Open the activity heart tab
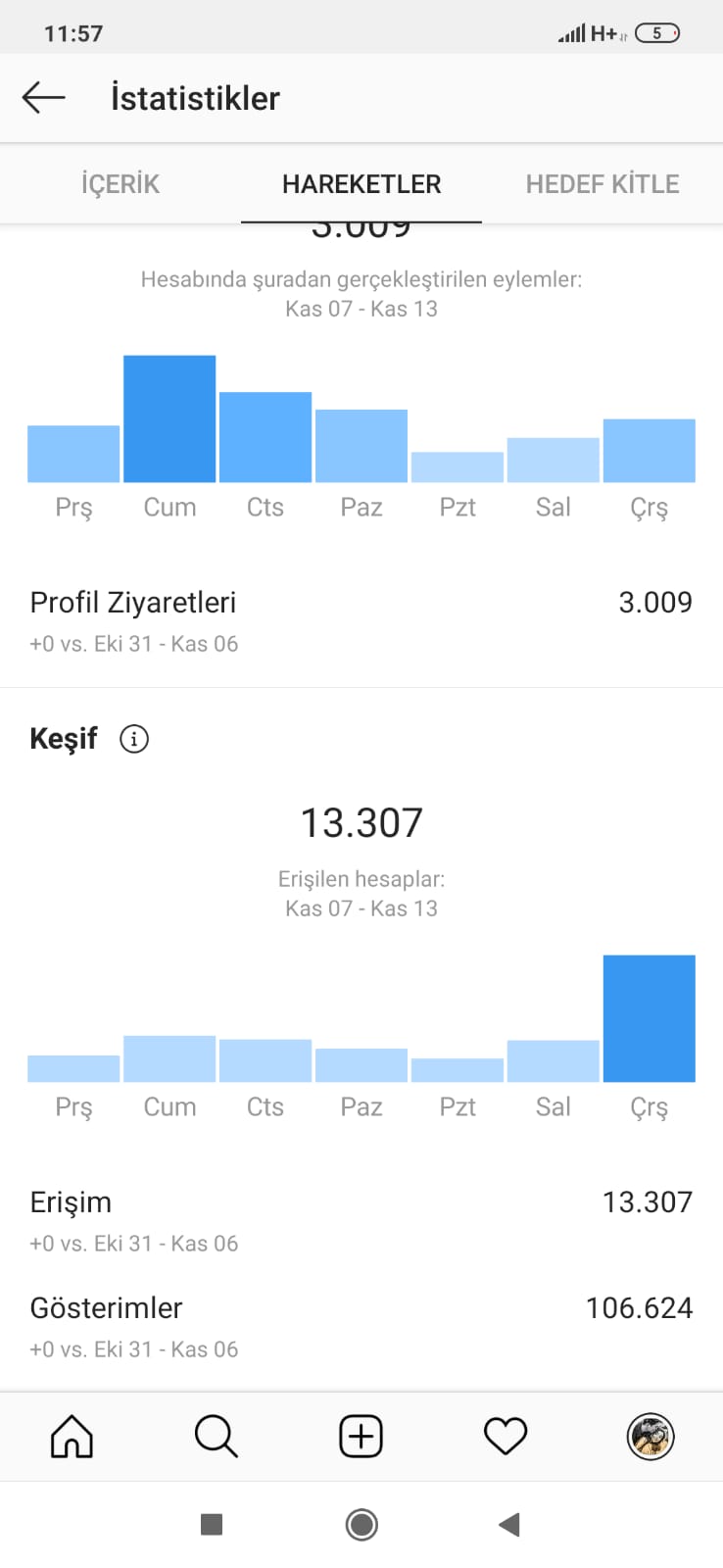The image size is (723, 1568). [x=506, y=1437]
